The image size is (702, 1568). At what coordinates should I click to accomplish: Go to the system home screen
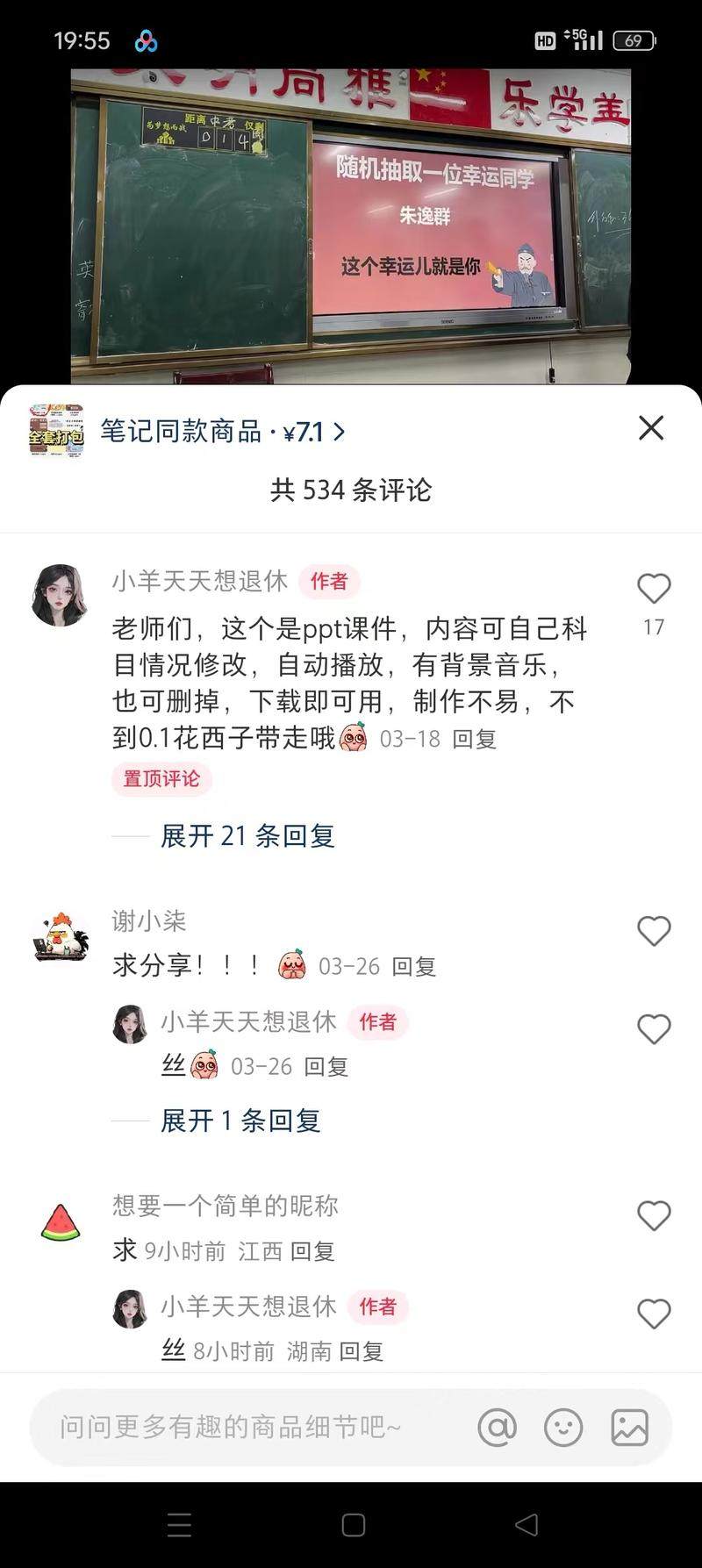(353, 1525)
